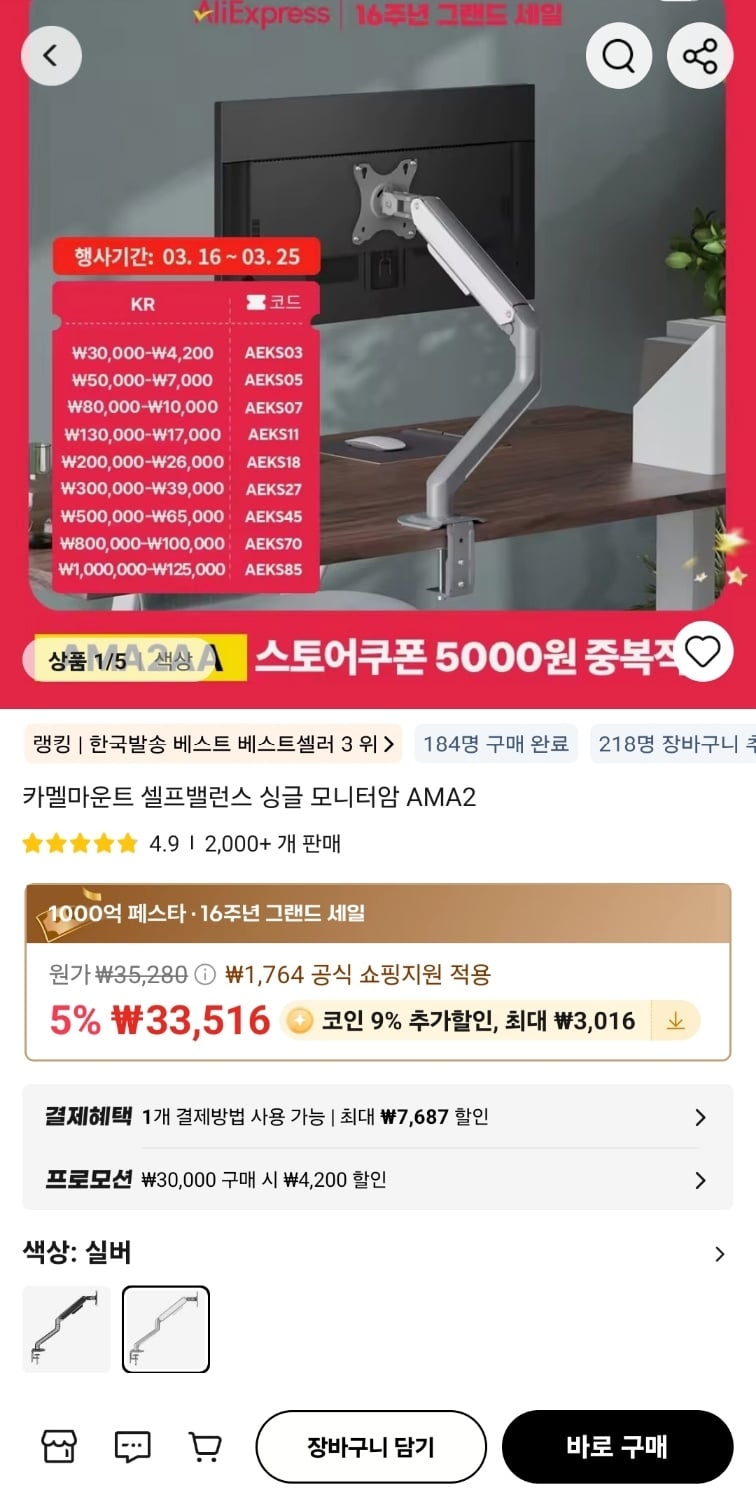Open the 프로모션 promotion details row
Viewport: 756px width, 1488px height.
click(378, 1179)
